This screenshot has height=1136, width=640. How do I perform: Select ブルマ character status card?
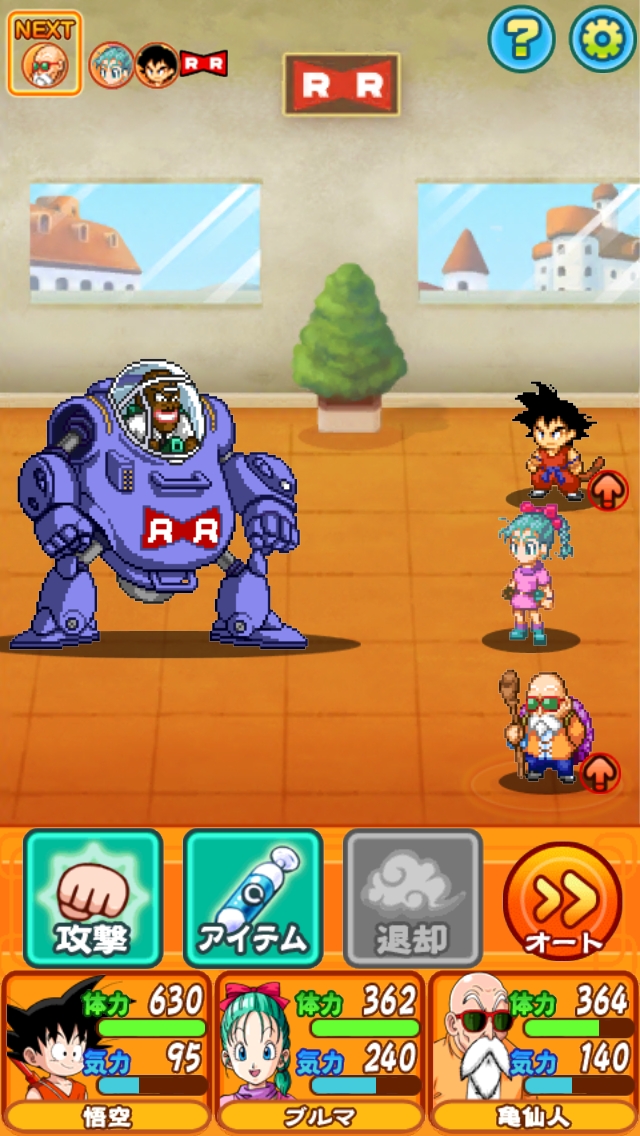coord(320,1051)
